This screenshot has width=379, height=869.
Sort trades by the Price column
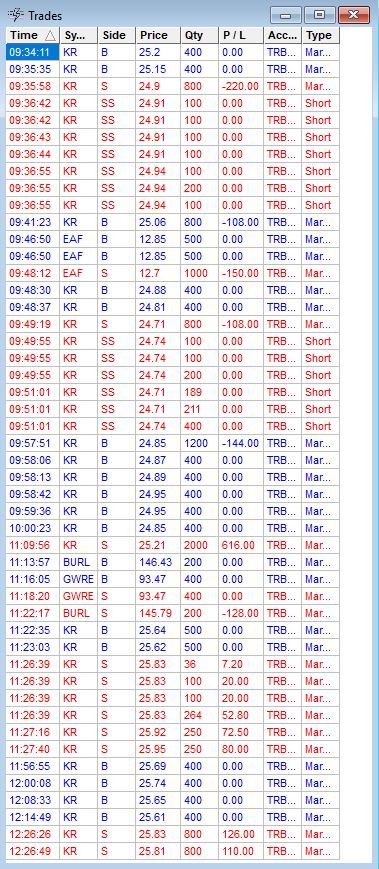157,35
